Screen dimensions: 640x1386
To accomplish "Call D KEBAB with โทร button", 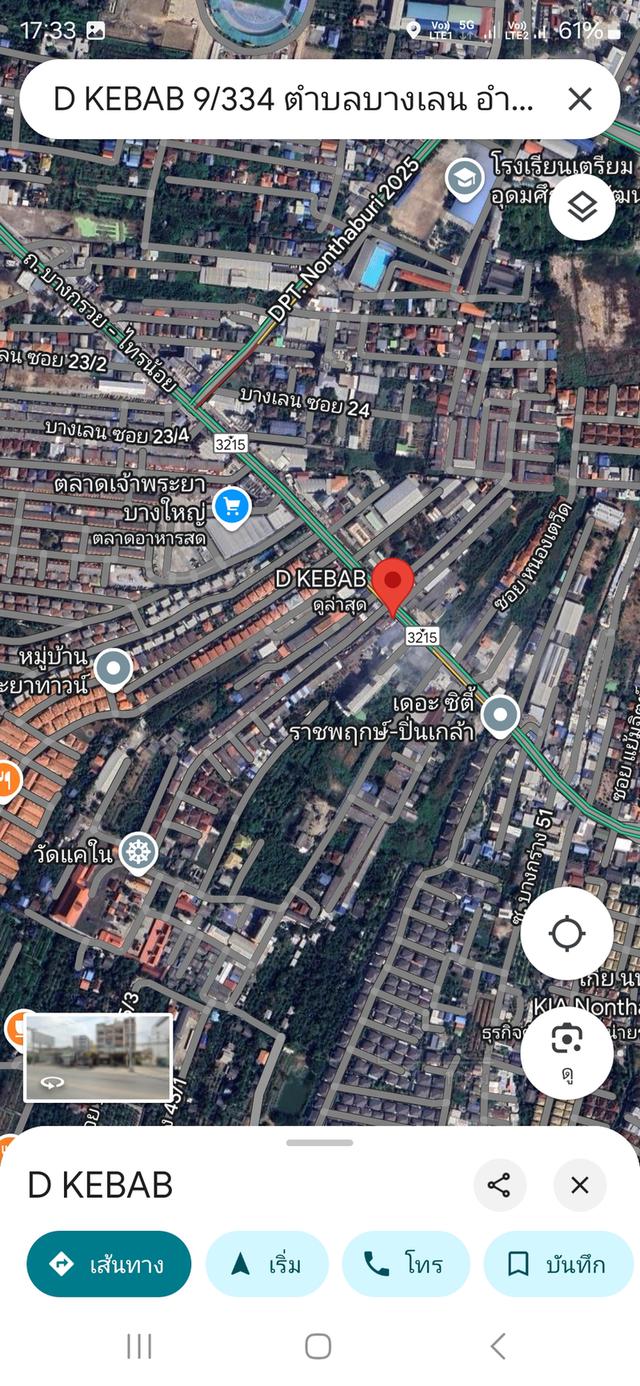I will [x=405, y=1264].
